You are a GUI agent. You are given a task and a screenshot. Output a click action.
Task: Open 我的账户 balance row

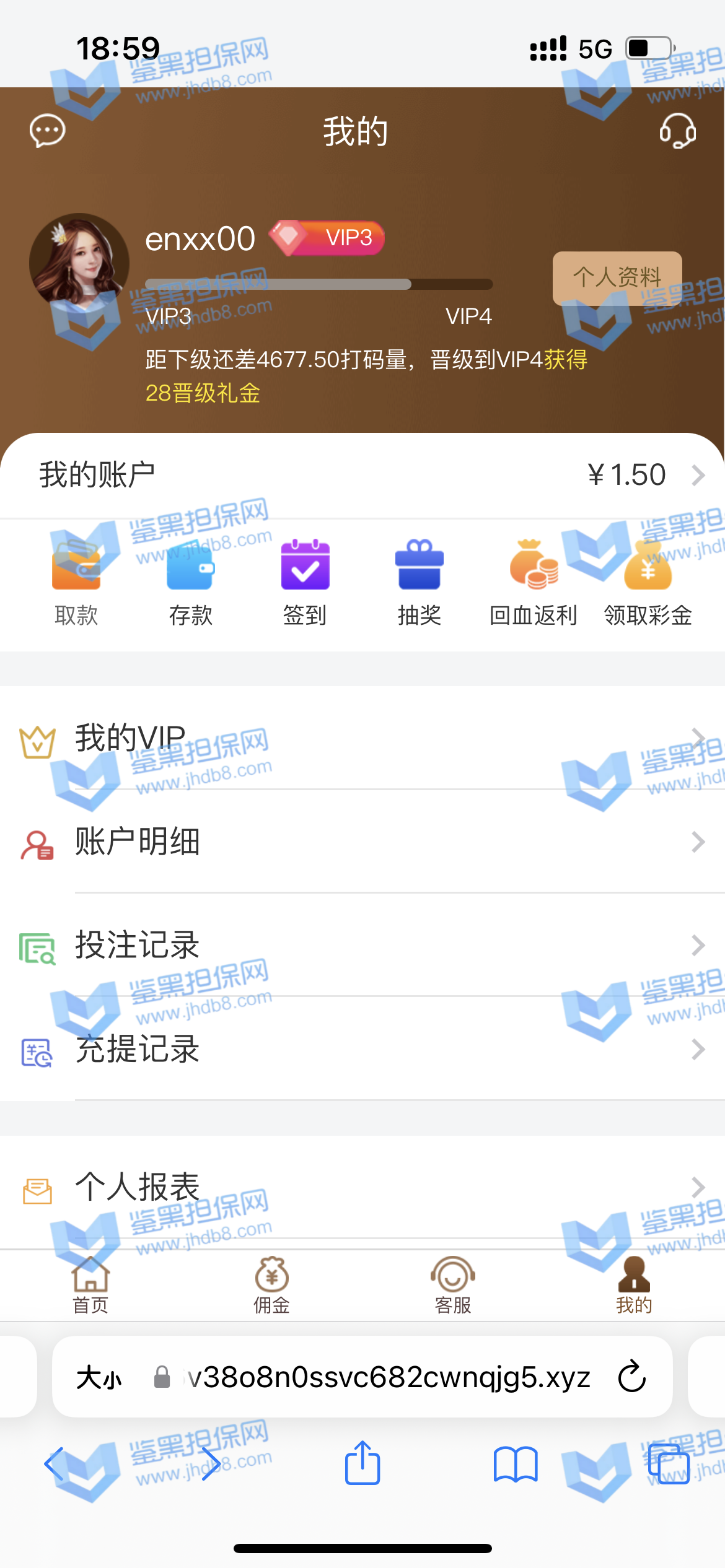(362, 475)
